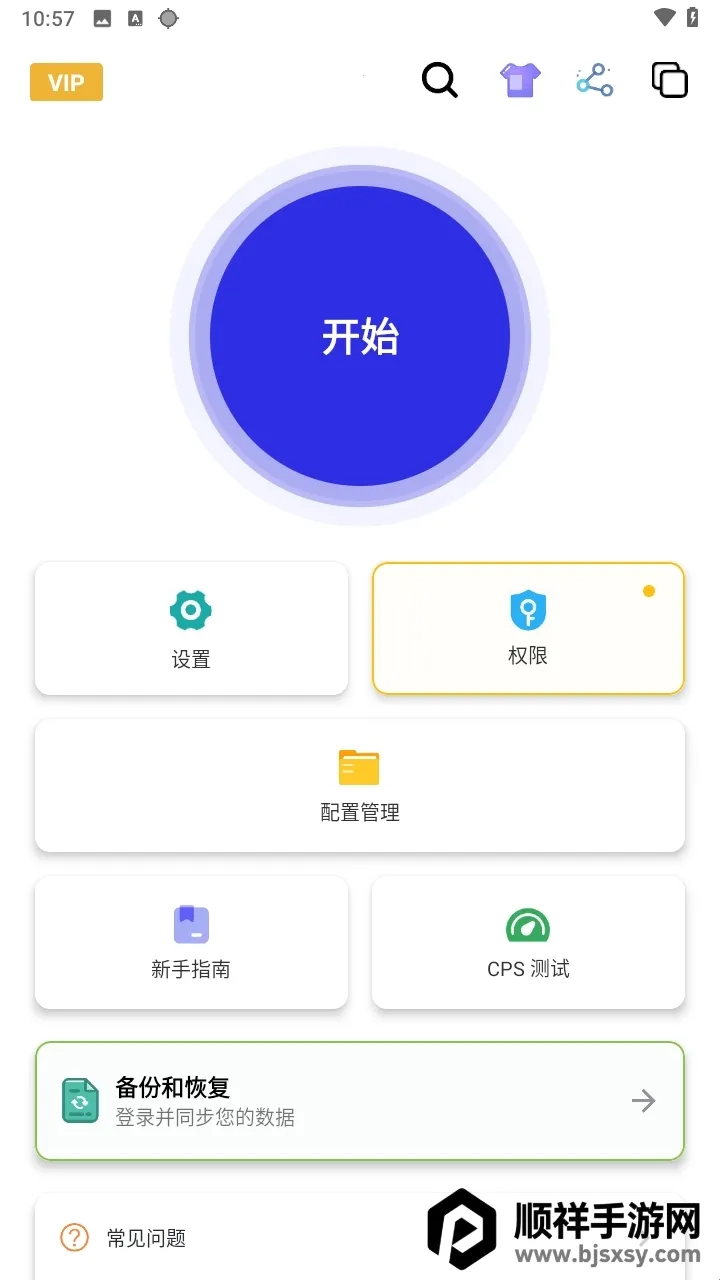Image resolution: width=720 pixels, height=1280 pixels.
Task: Click the CPS 测试 speedometer icon
Action: (527, 924)
